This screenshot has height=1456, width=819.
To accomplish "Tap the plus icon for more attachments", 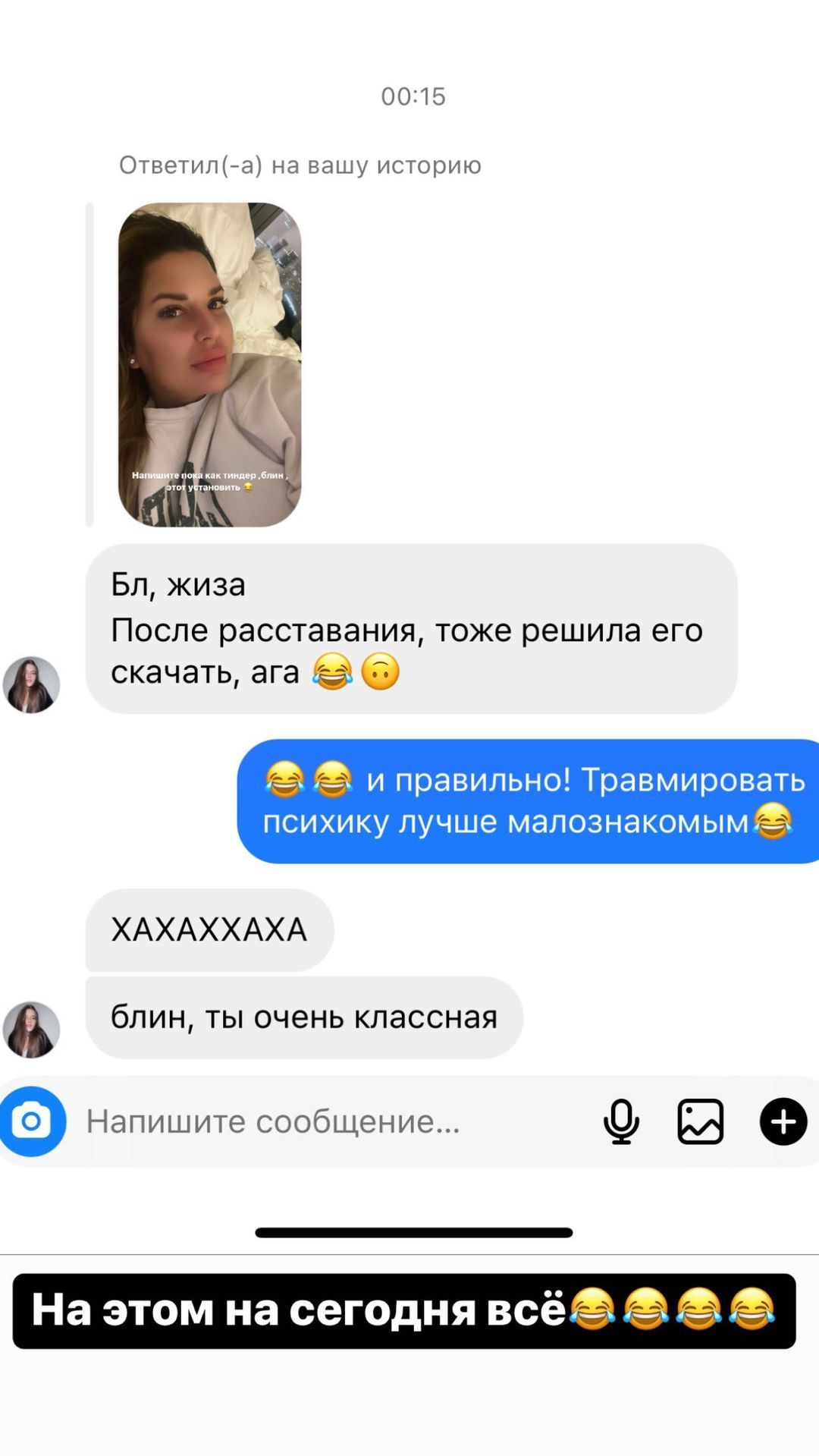I will [783, 1121].
